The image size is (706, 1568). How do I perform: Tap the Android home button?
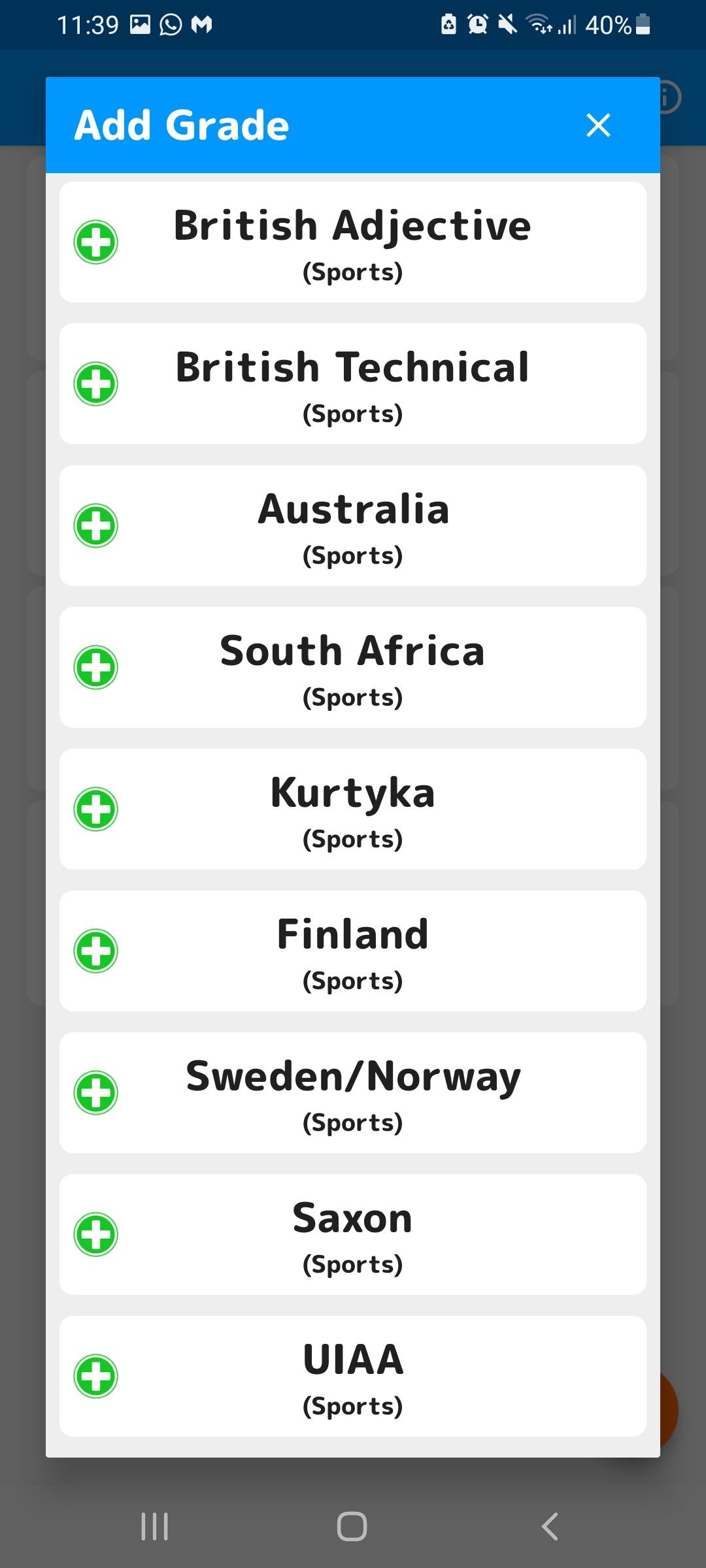(353, 1527)
